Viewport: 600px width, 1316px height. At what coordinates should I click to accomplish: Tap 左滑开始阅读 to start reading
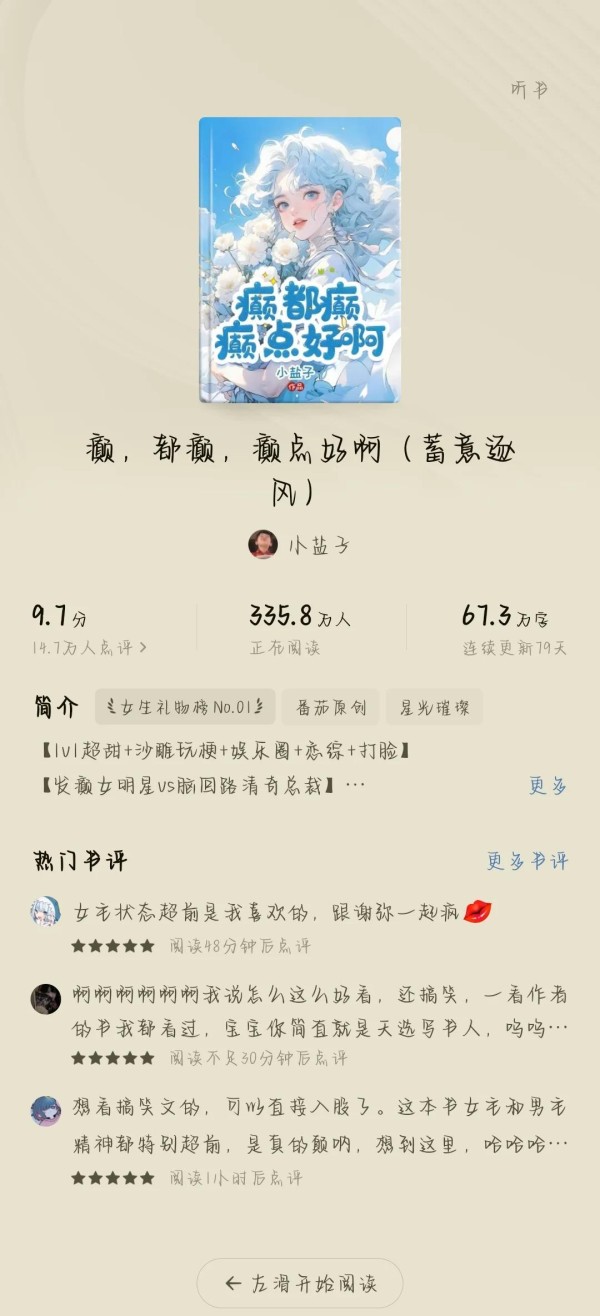click(300, 1283)
